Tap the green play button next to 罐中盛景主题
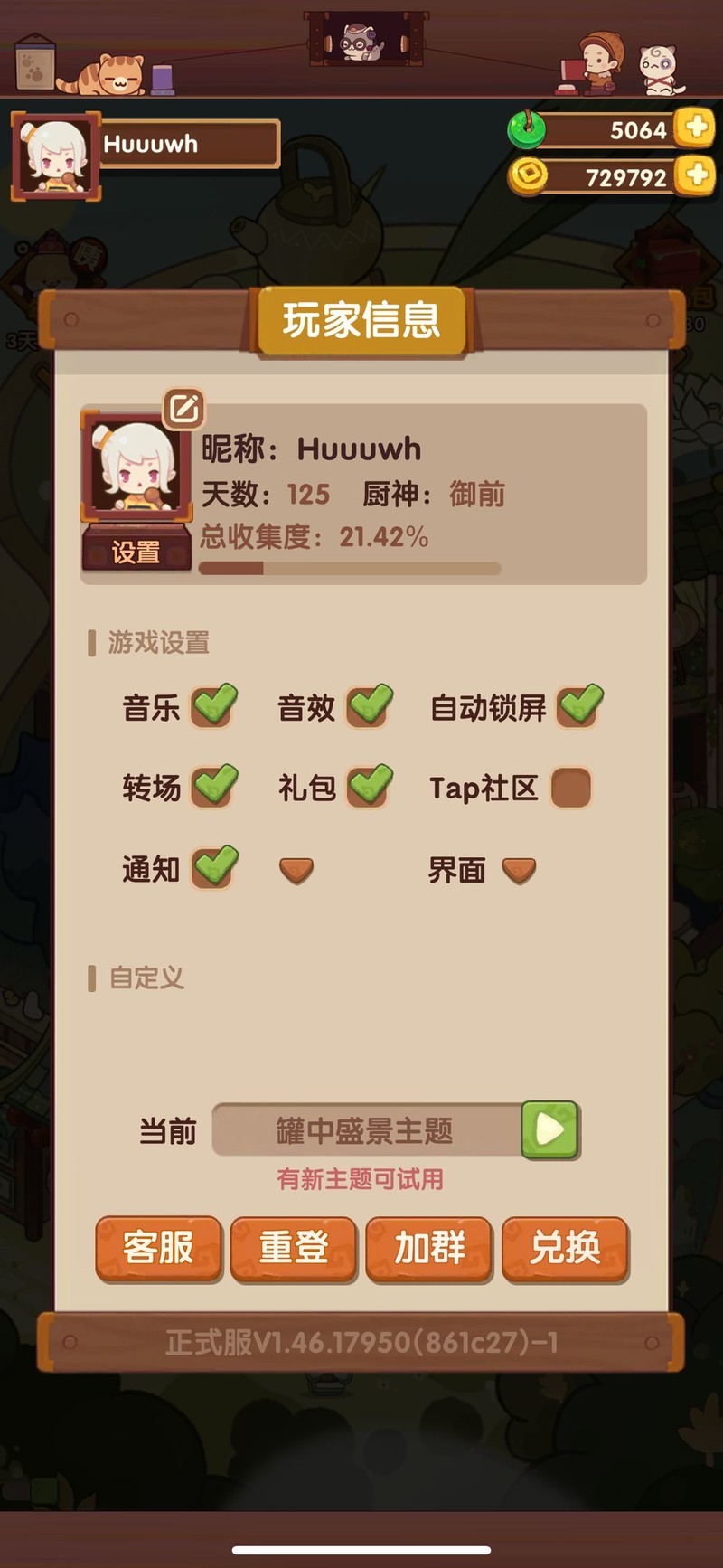This screenshot has width=723, height=1568. click(549, 1129)
